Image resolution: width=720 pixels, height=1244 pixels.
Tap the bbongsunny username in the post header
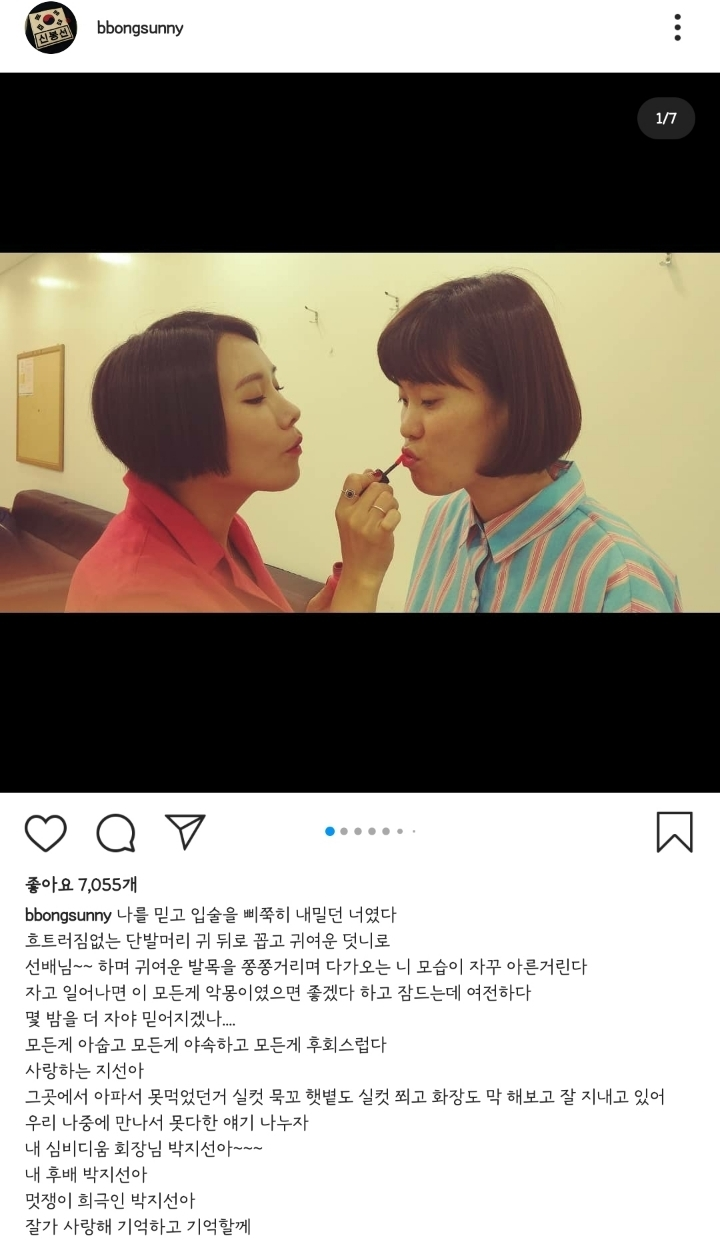click(140, 28)
